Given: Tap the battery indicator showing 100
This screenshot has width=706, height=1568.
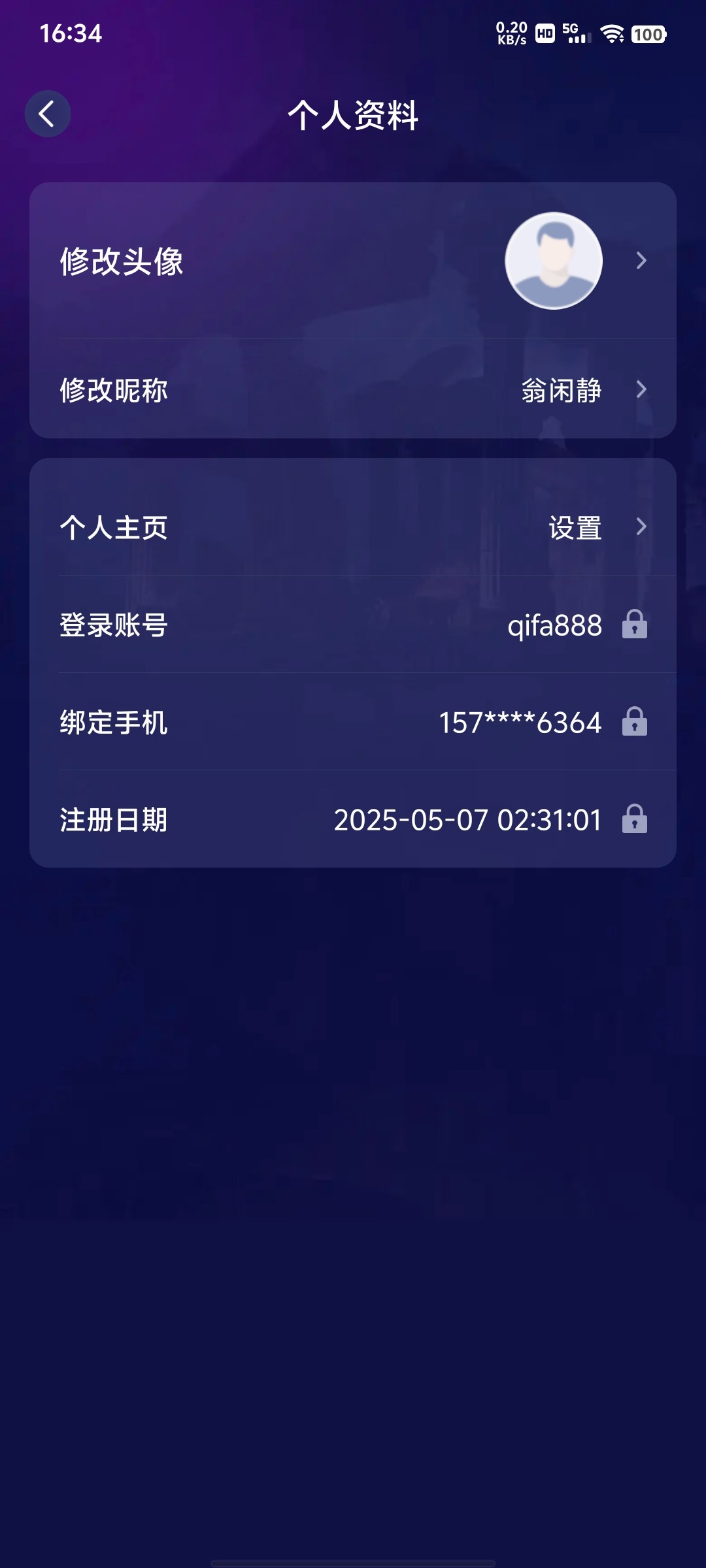Looking at the screenshot, I should tap(649, 33).
